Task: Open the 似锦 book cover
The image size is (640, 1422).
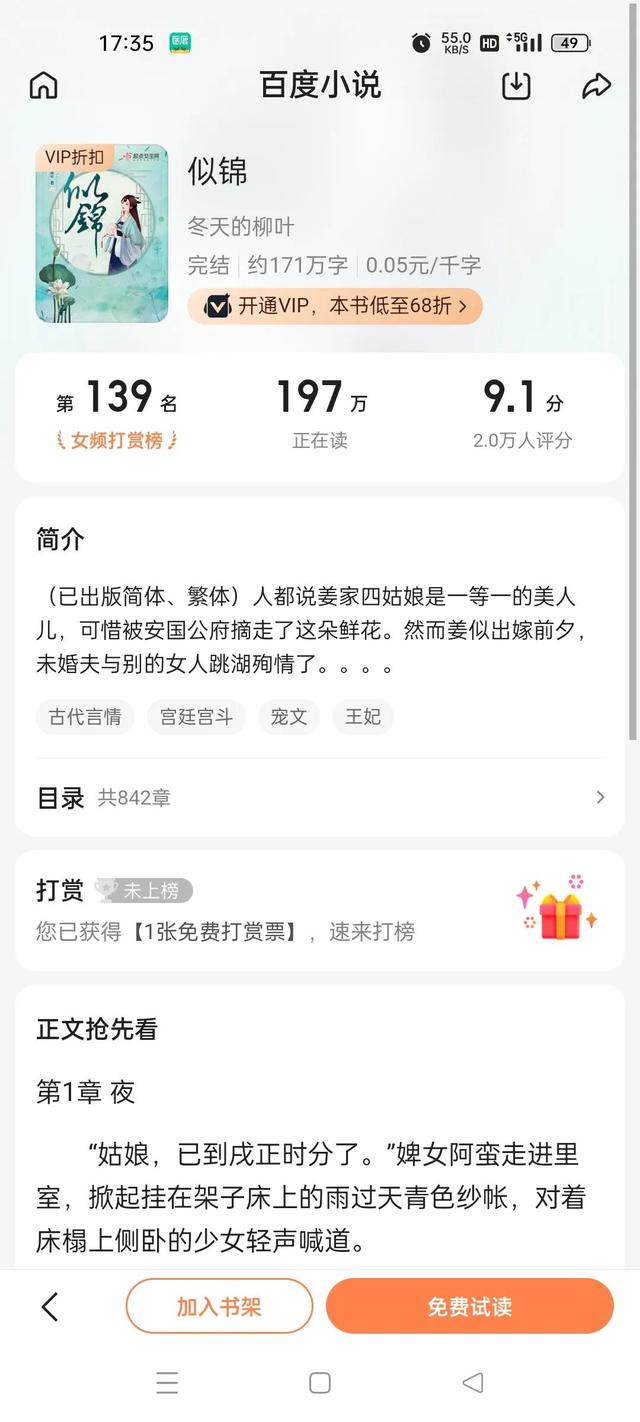Action: tap(102, 233)
